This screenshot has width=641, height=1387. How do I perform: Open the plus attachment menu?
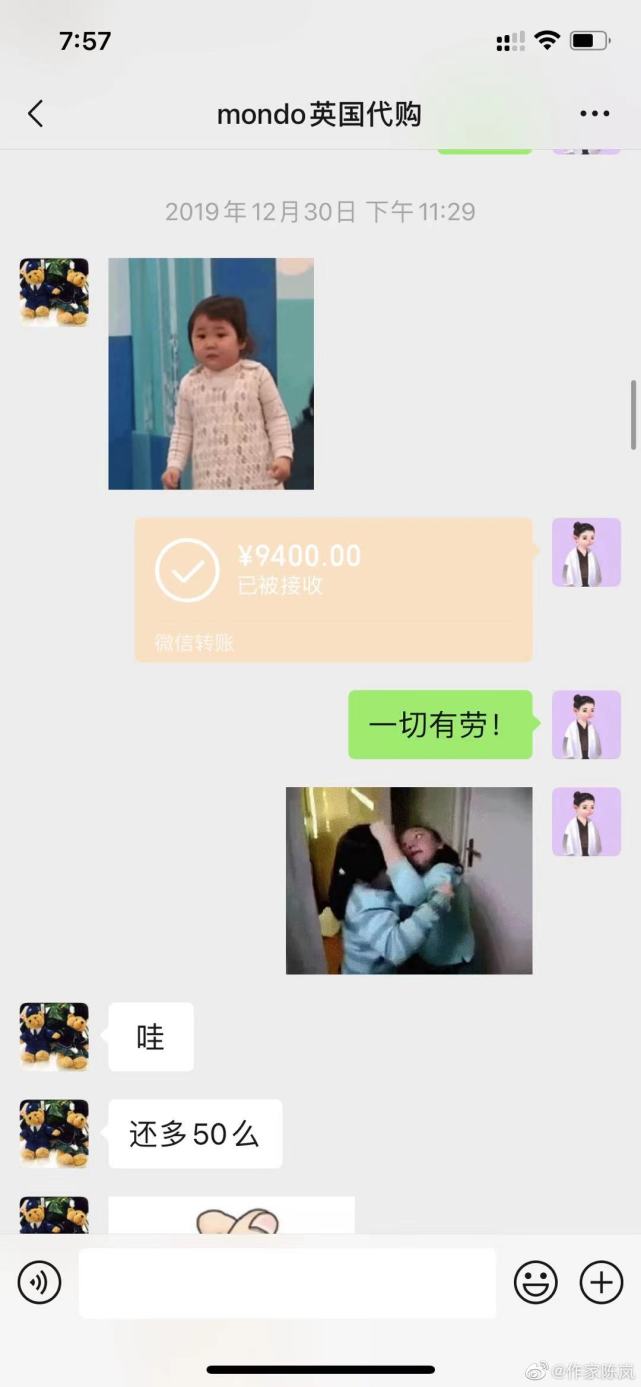coord(601,1282)
